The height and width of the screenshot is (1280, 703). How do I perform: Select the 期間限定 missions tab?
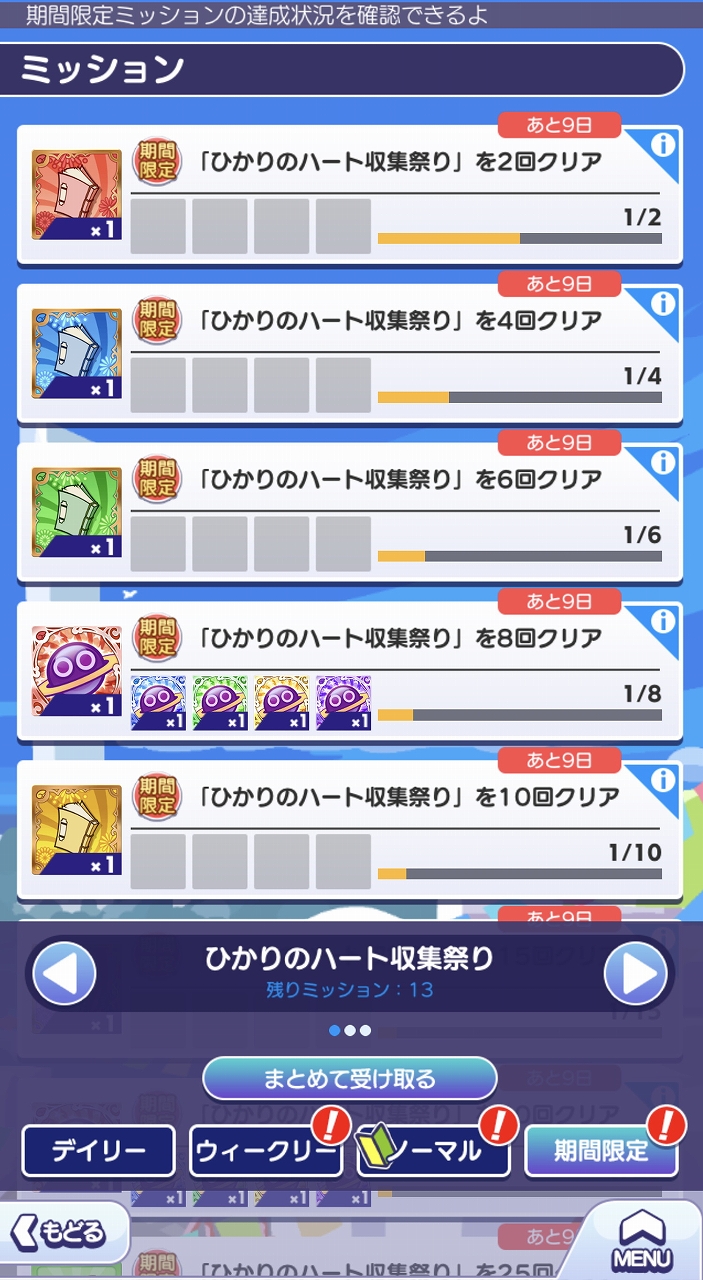[x=601, y=1150]
